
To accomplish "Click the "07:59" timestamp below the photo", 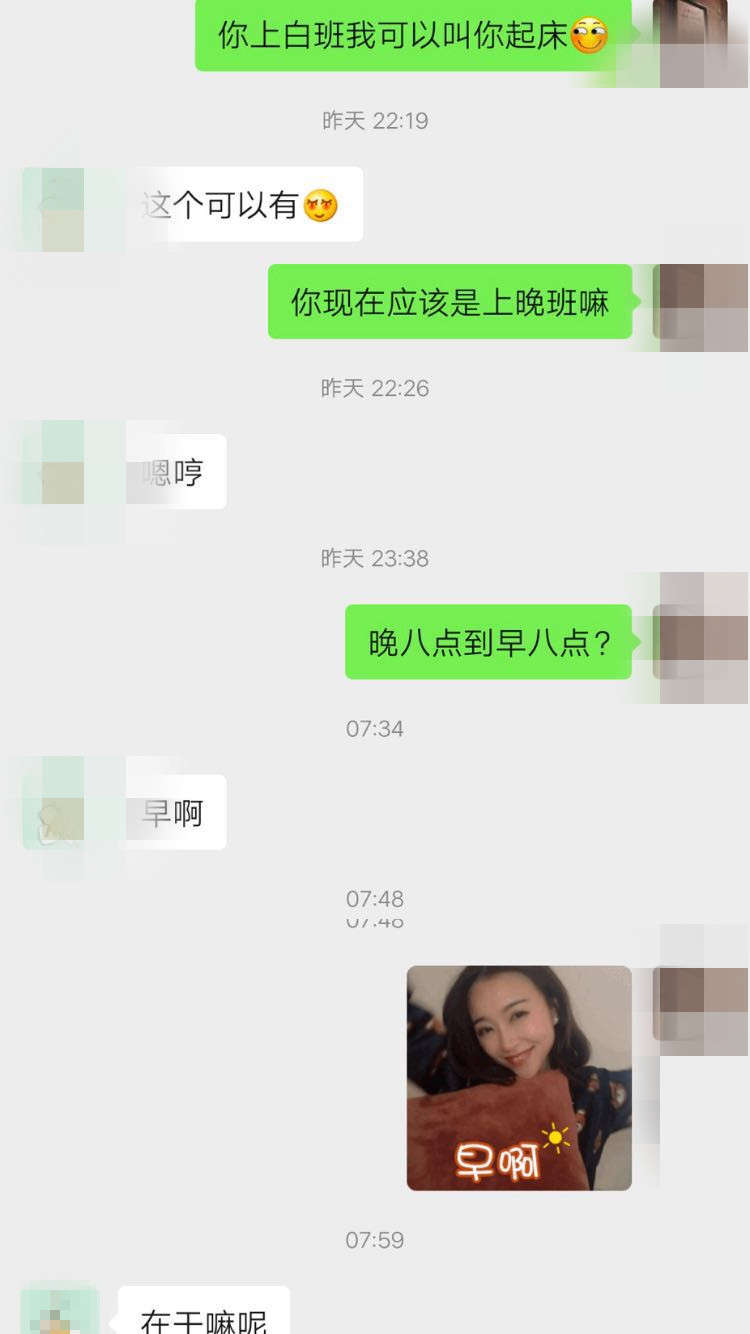I will [375, 1239].
